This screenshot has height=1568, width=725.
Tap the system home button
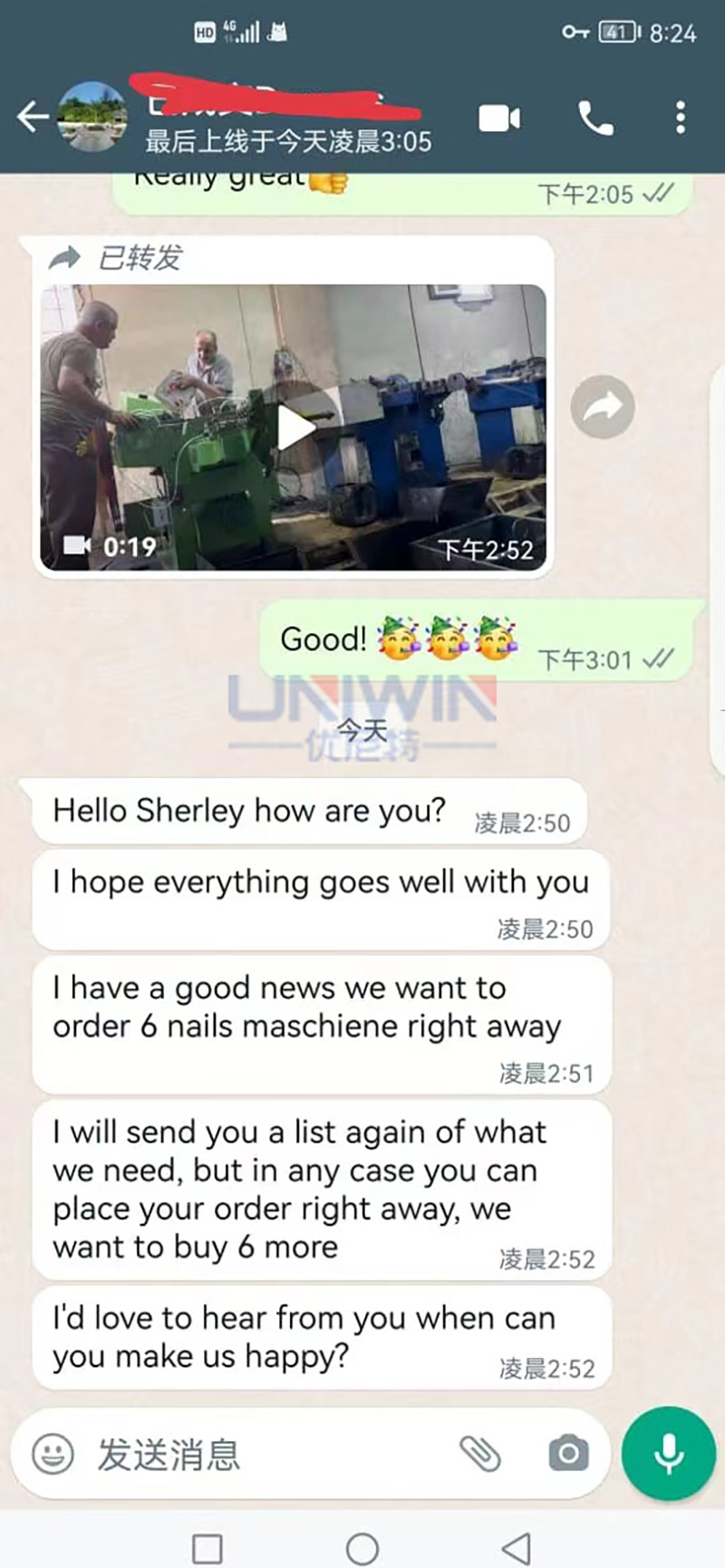pos(362,1548)
